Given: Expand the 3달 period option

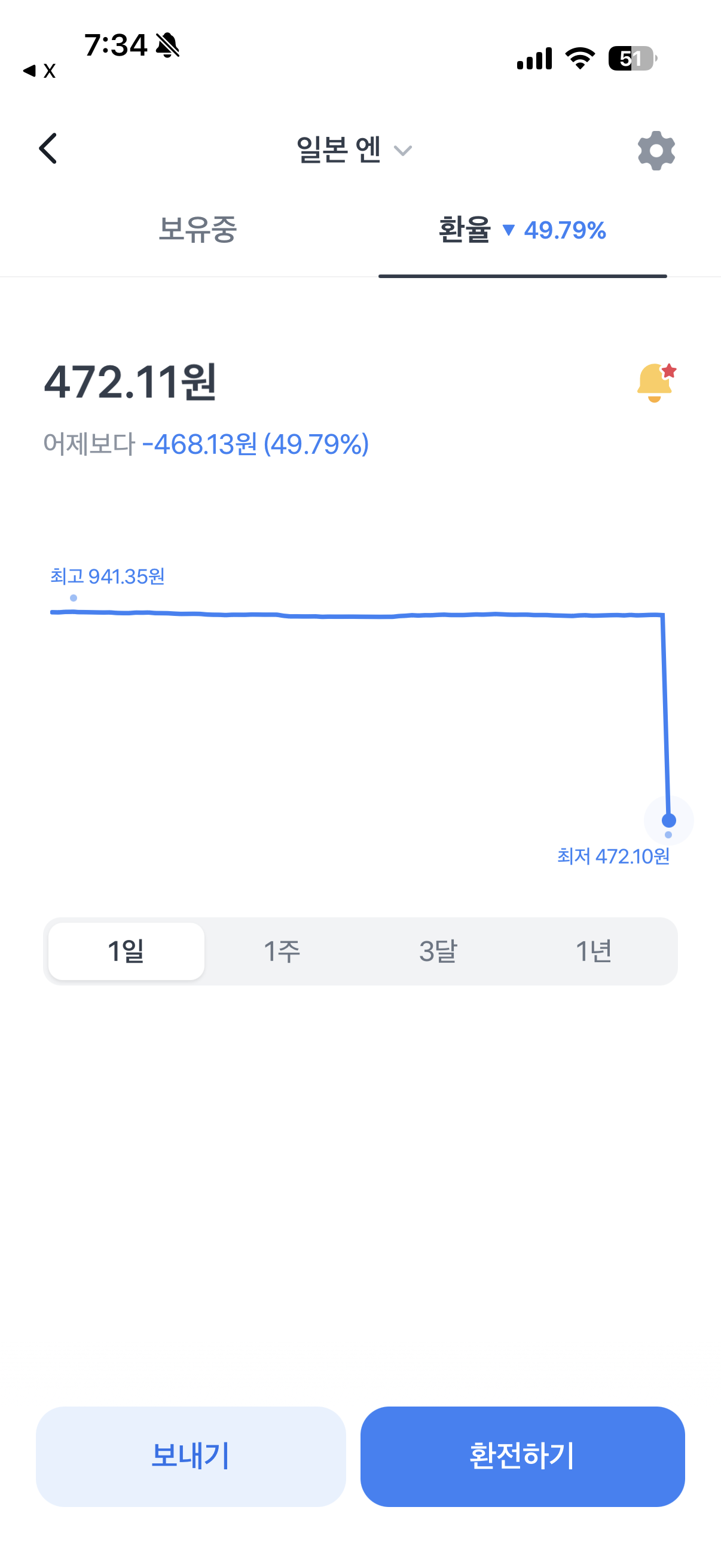Looking at the screenshot, I should coord(438,951).
